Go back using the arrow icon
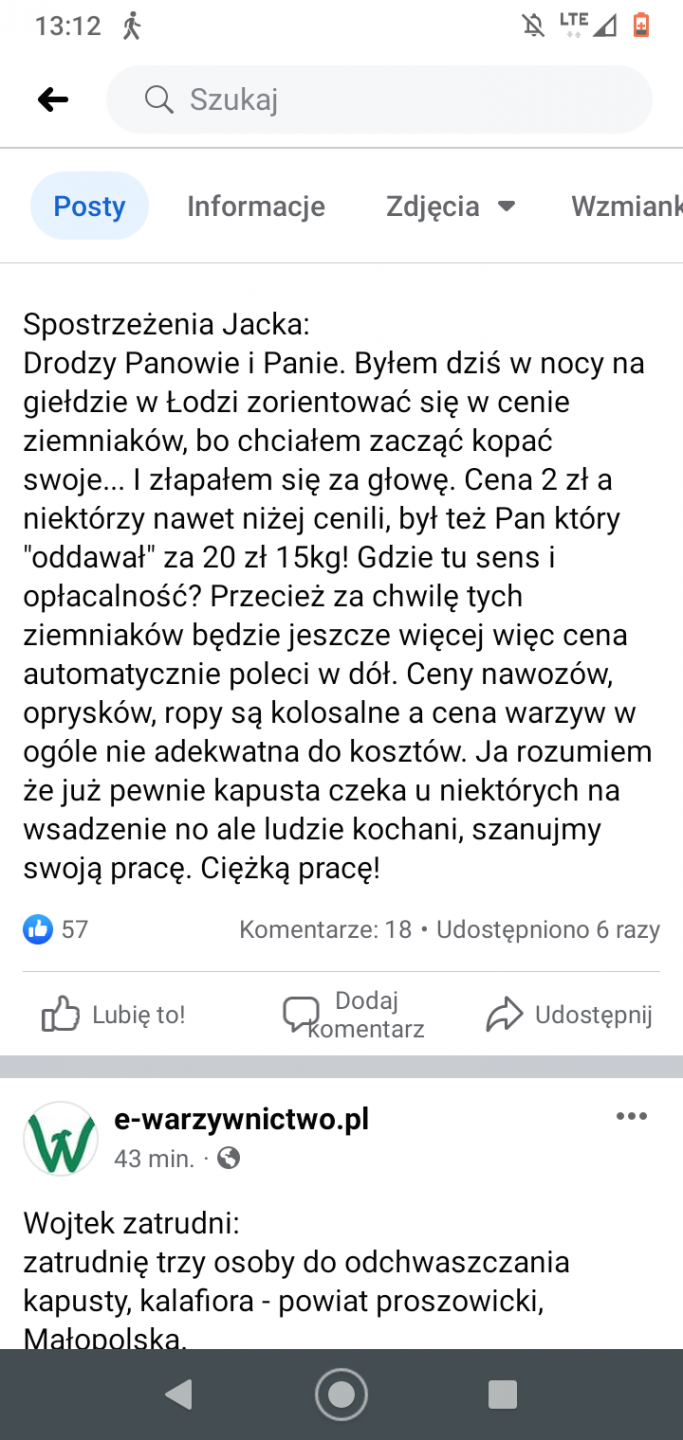Screen dimensions: 683x1440 point(53,99)
